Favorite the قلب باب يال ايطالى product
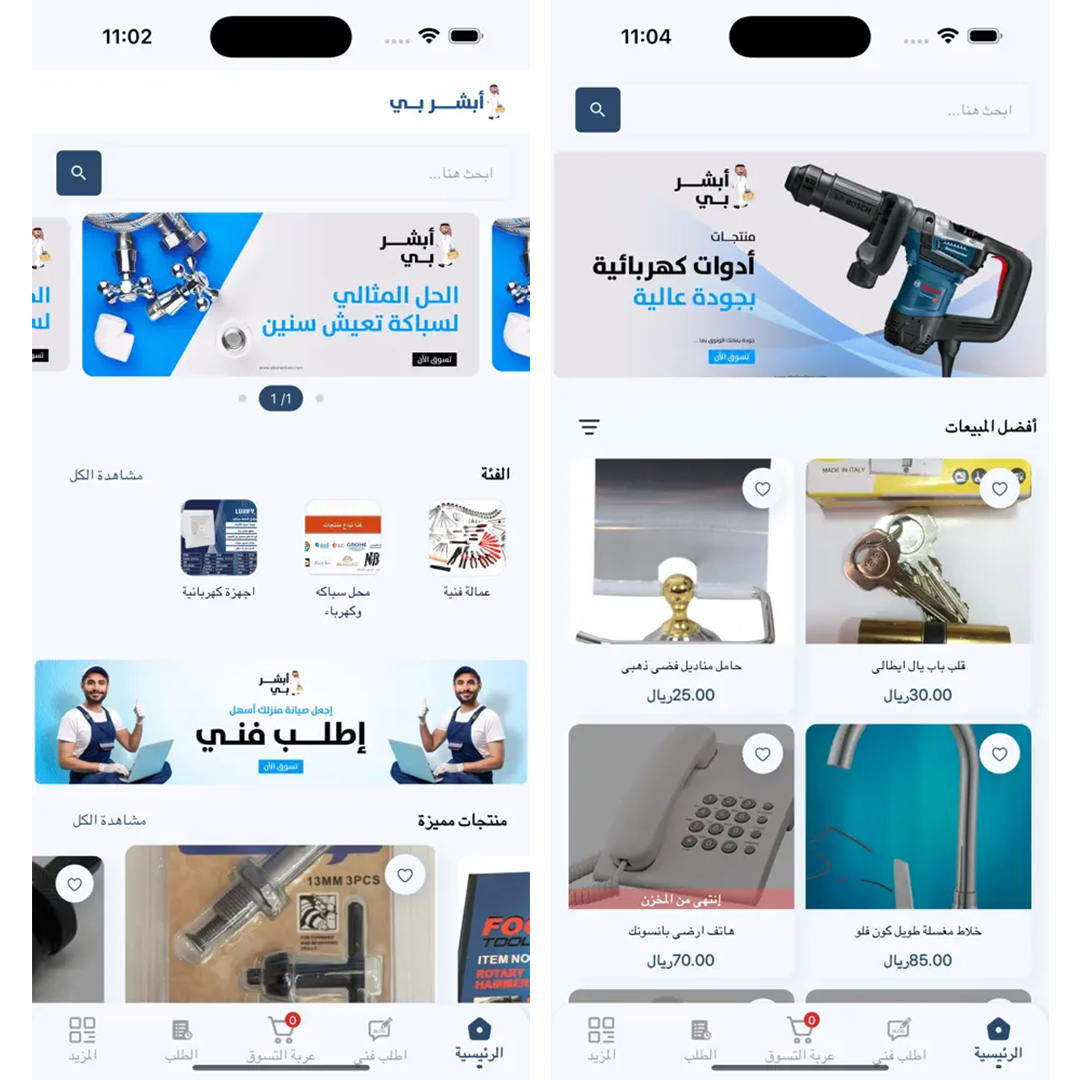The height and width of the screenshot is (1080, 1080). [x=999, y=489]
